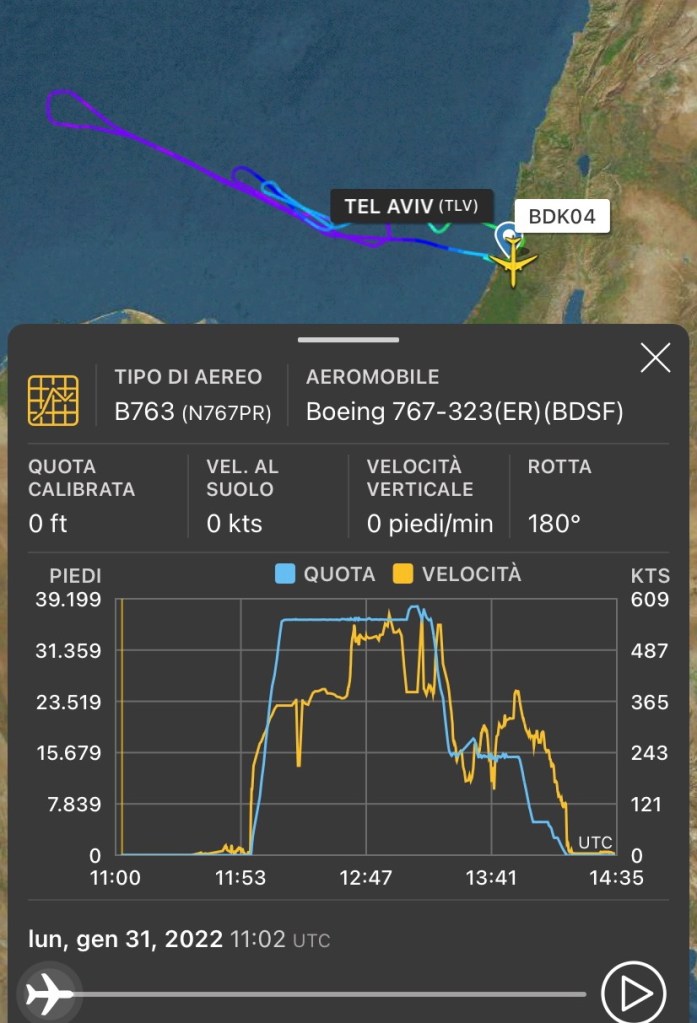Tap the panel drag handle
Screen dimensions: 697x1023
click(x=348, y=341)
